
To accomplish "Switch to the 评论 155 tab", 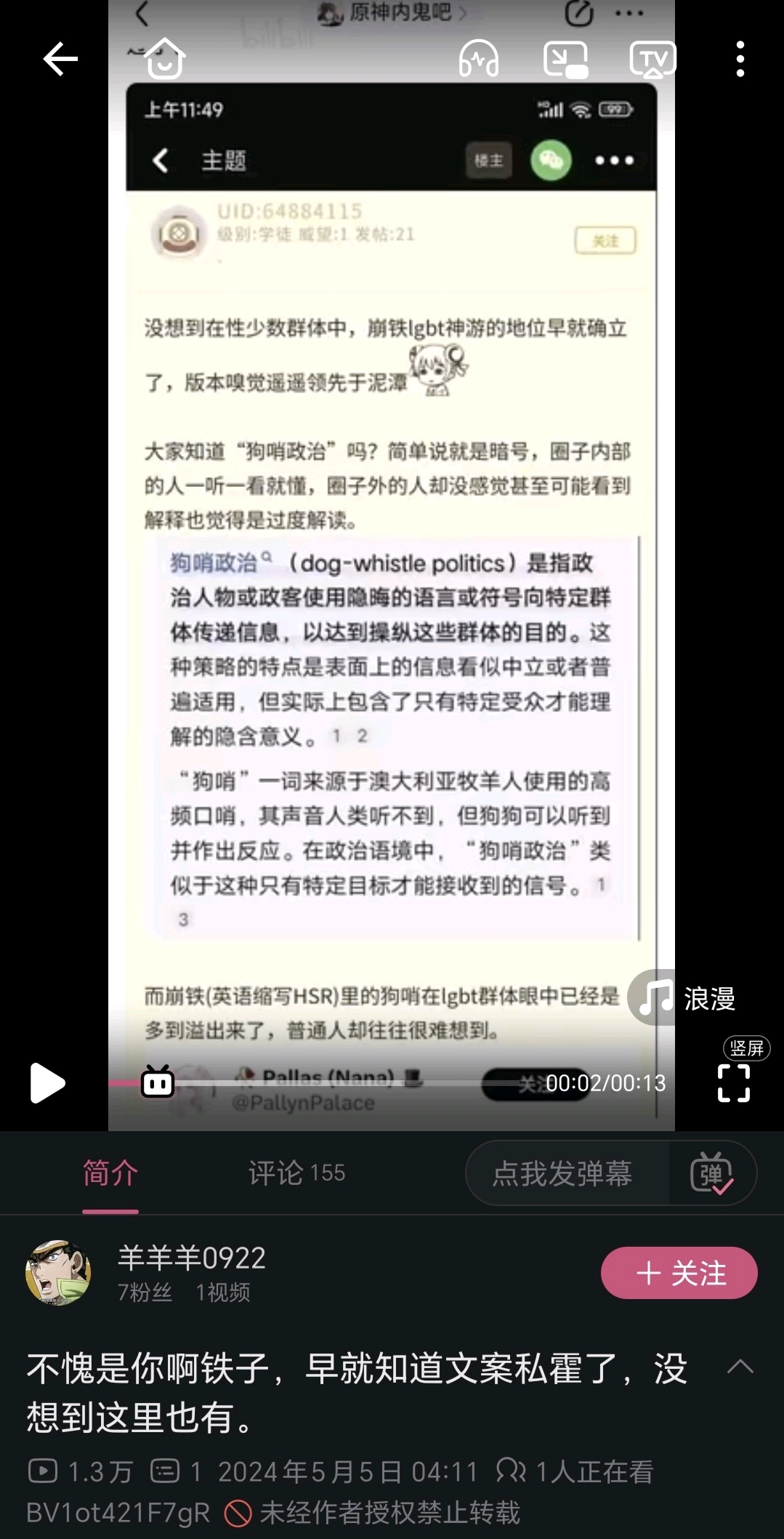I will click(296, 1173).
